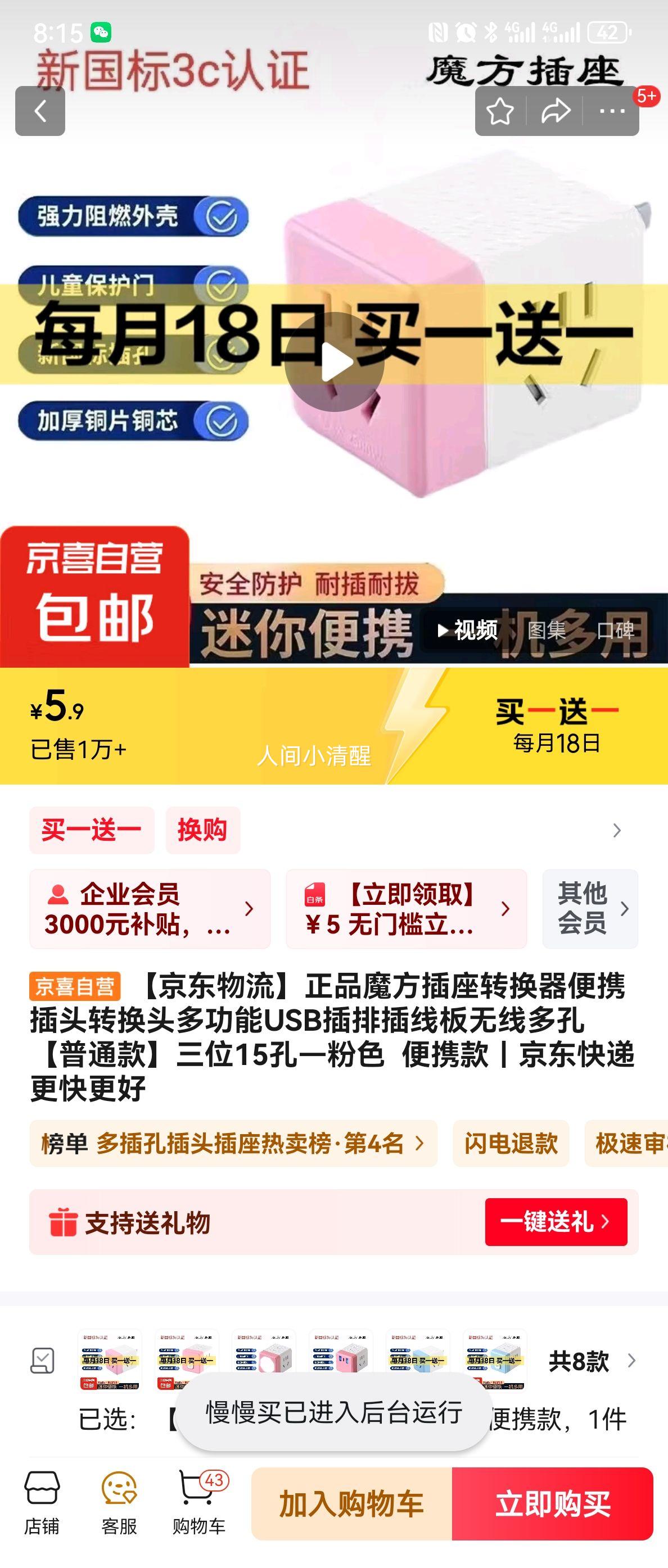Share this product listing
The image size is (668, 1568).
click(556, 111)
